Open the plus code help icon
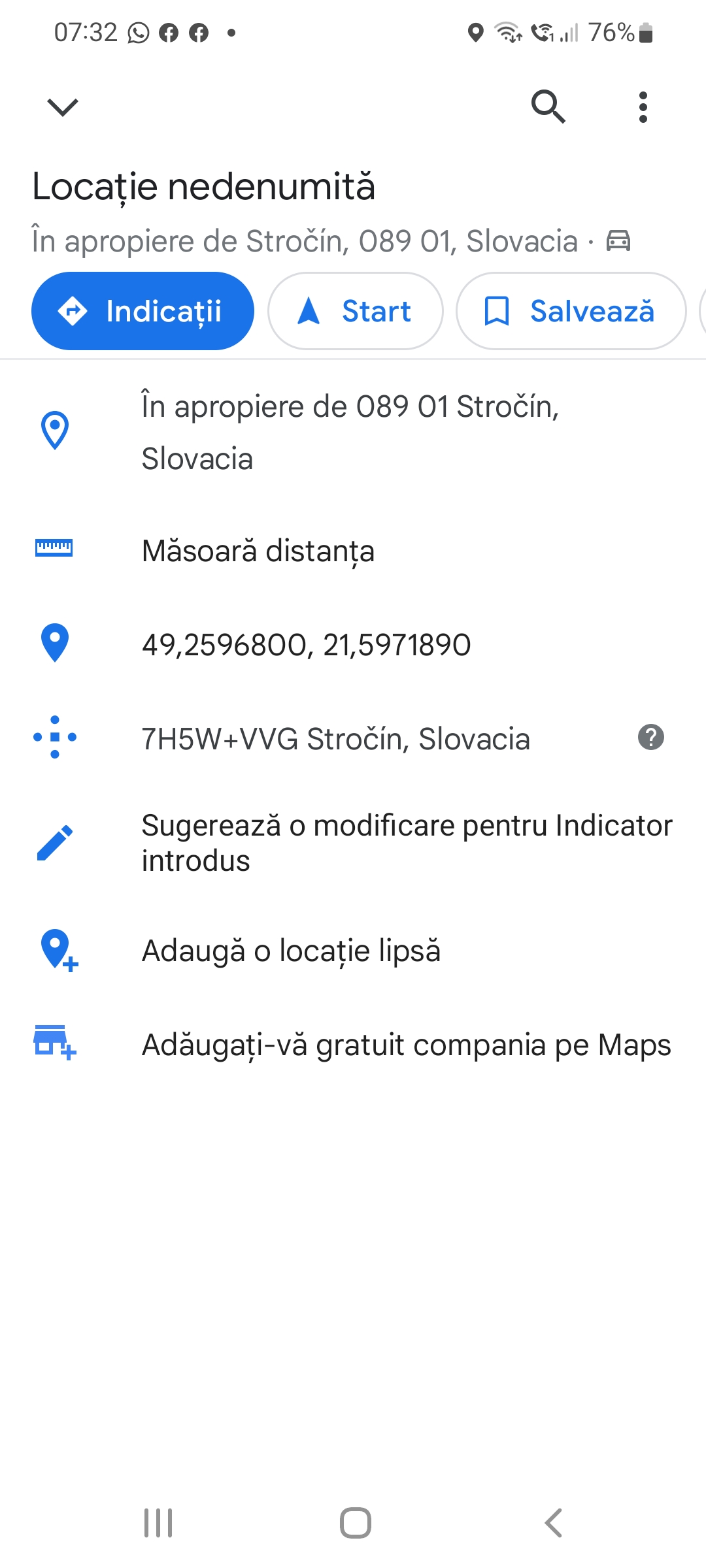Viewport: 706px width, 1568px height. [650, 738]
